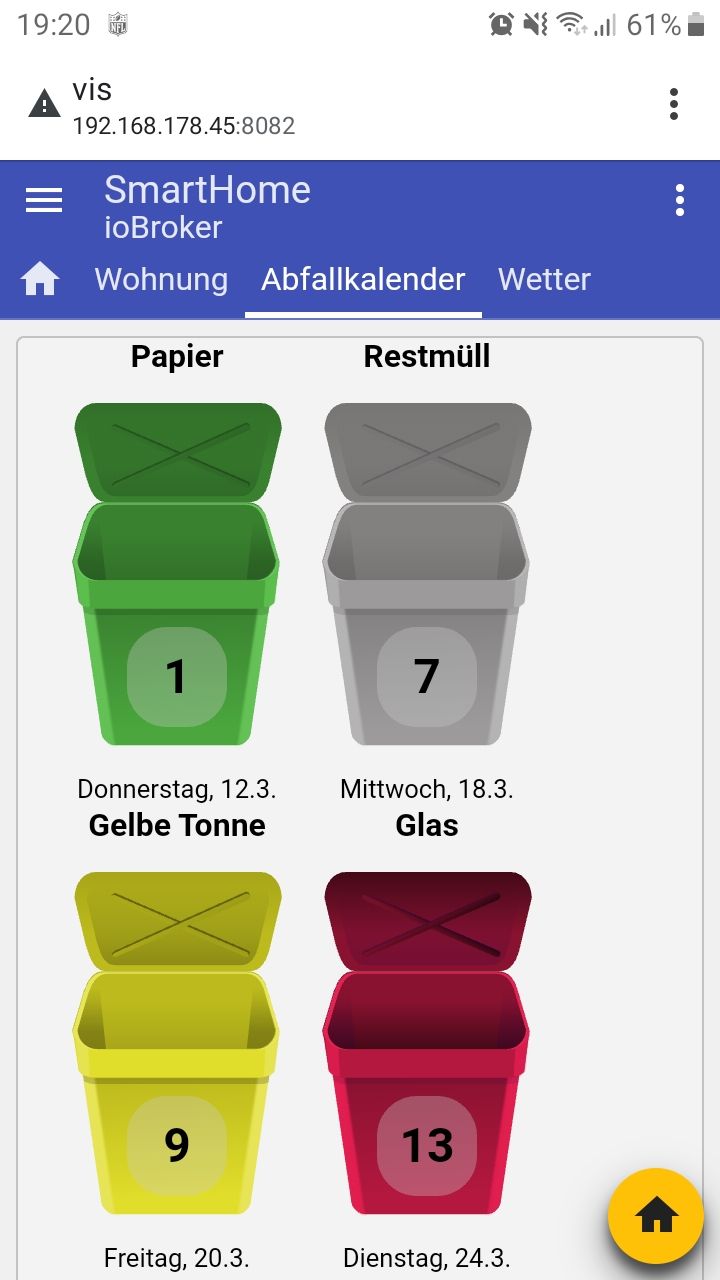Open the browser overflow menu
The image size is (720, 1280).
tap(674, 103)
